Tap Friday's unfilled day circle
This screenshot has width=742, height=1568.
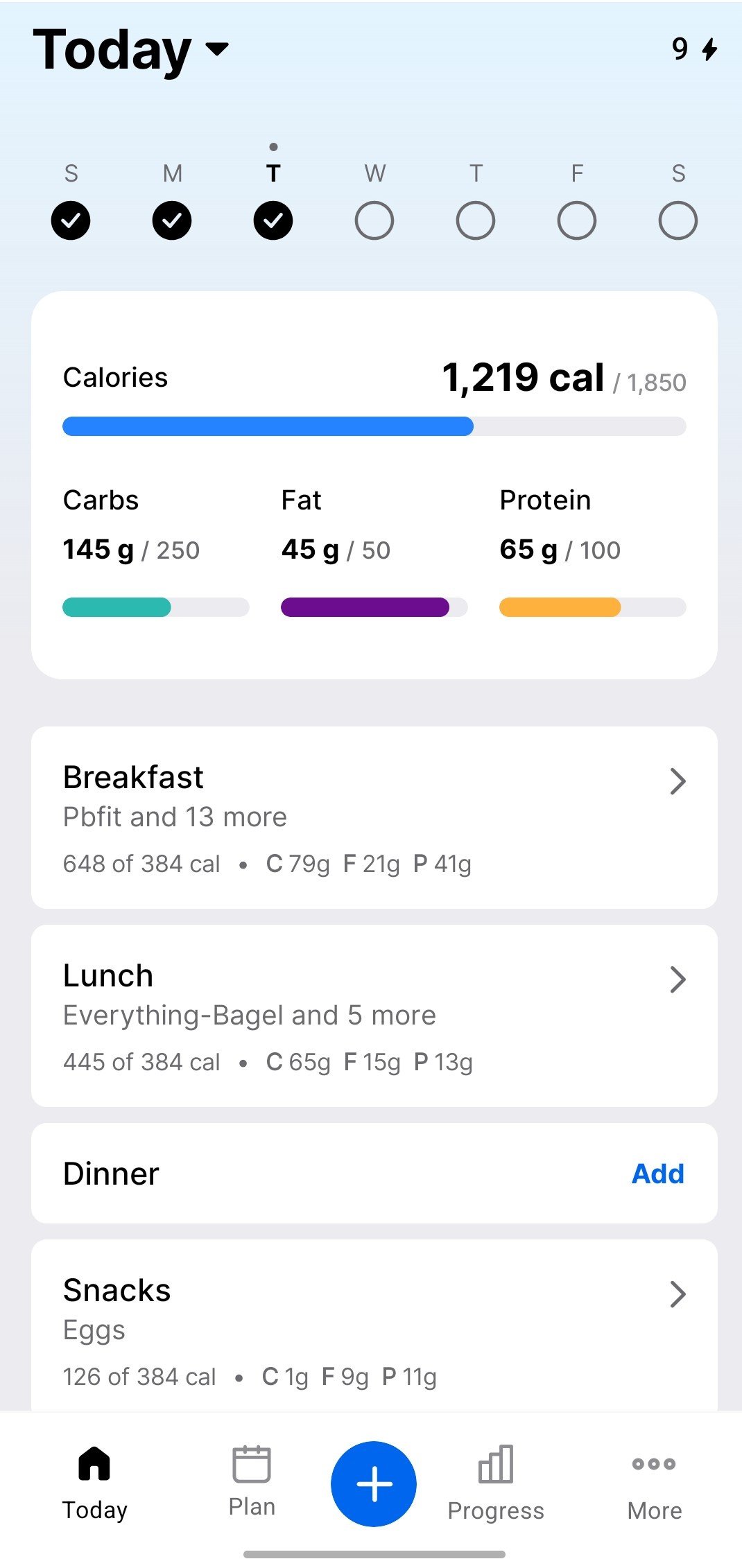[576, 220]
